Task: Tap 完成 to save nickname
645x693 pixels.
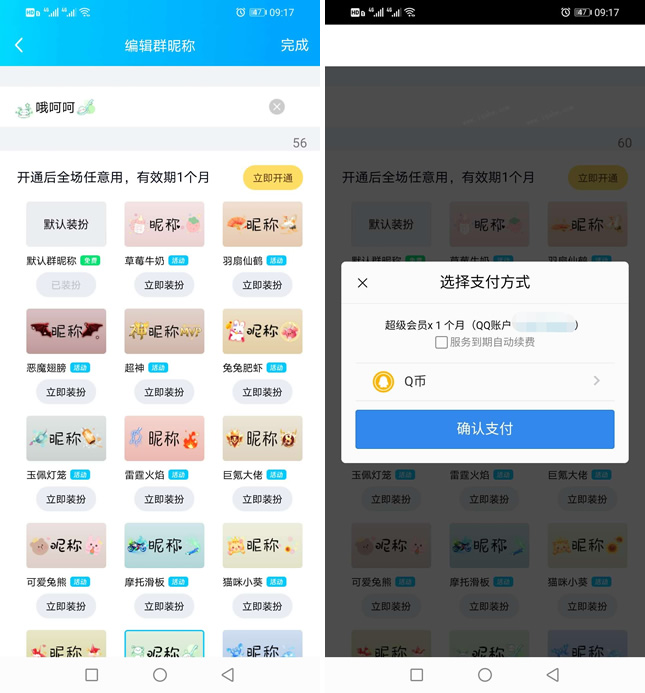Action: 294,45
